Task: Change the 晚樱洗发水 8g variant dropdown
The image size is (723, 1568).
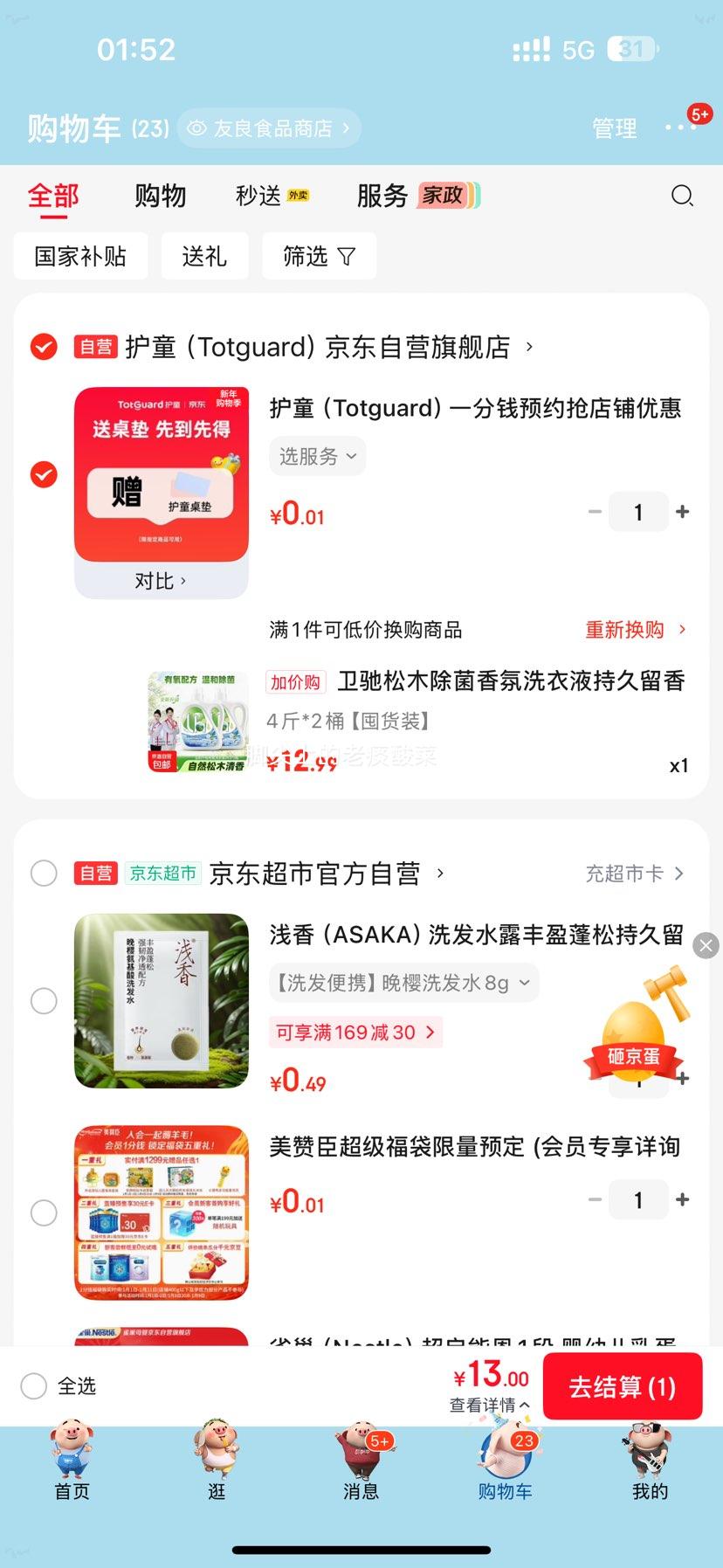Action: pos(402,983)
